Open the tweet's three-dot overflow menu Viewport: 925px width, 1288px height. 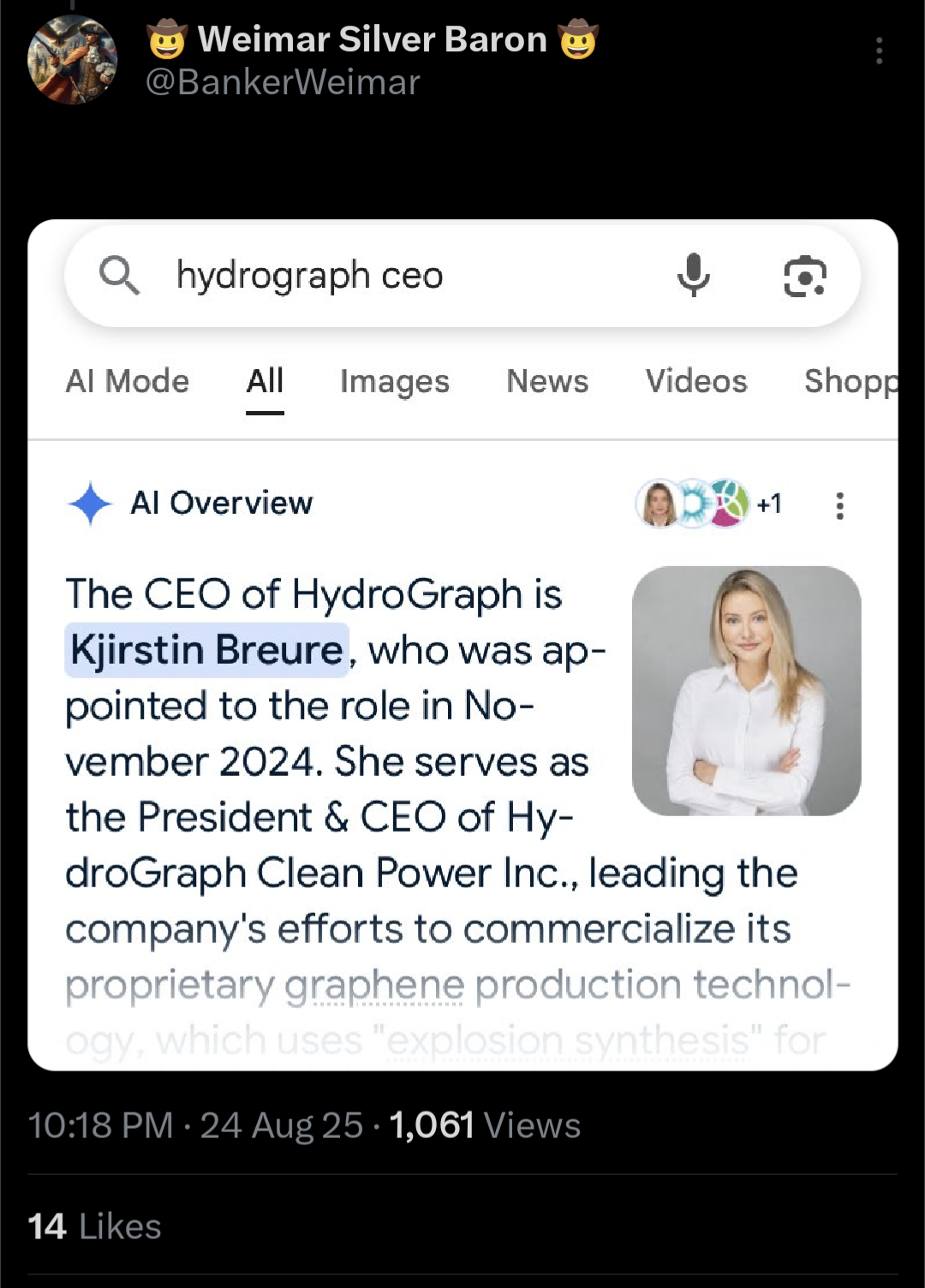click(879, 51)
